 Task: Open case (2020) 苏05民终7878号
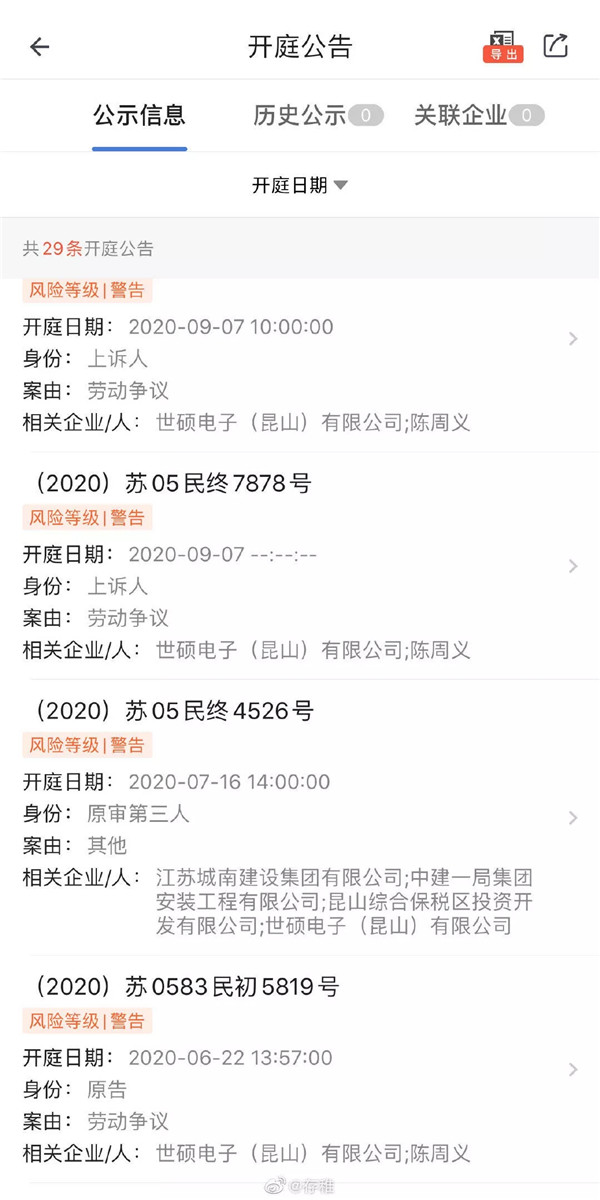[x=300, y=566]
